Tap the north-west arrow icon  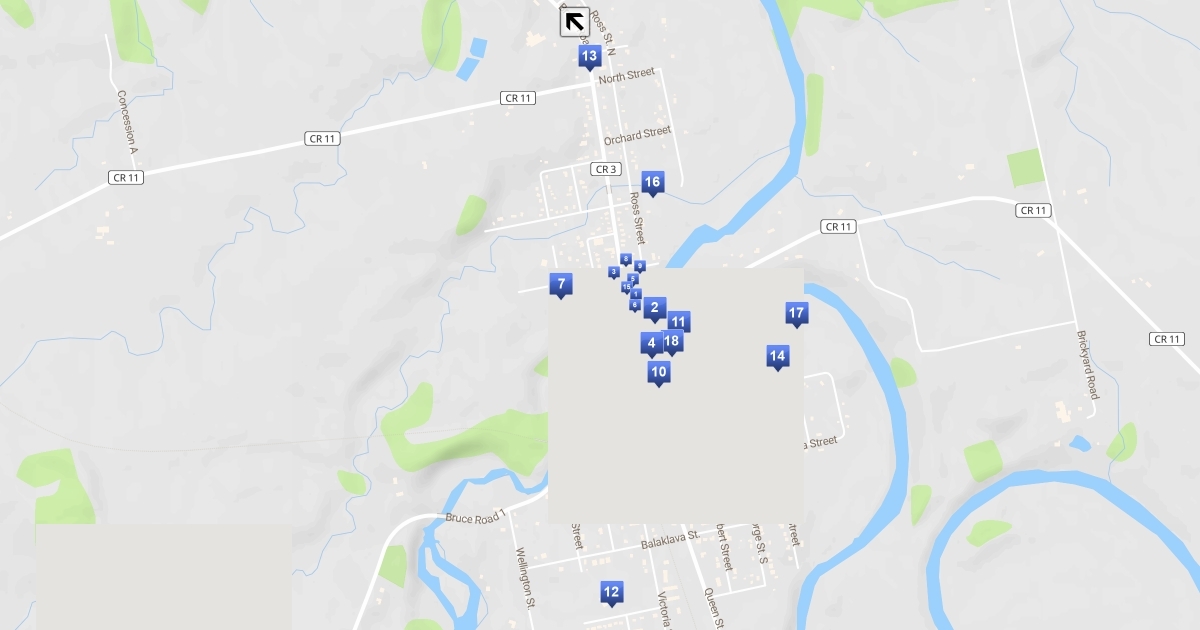(x=574, y=22)
